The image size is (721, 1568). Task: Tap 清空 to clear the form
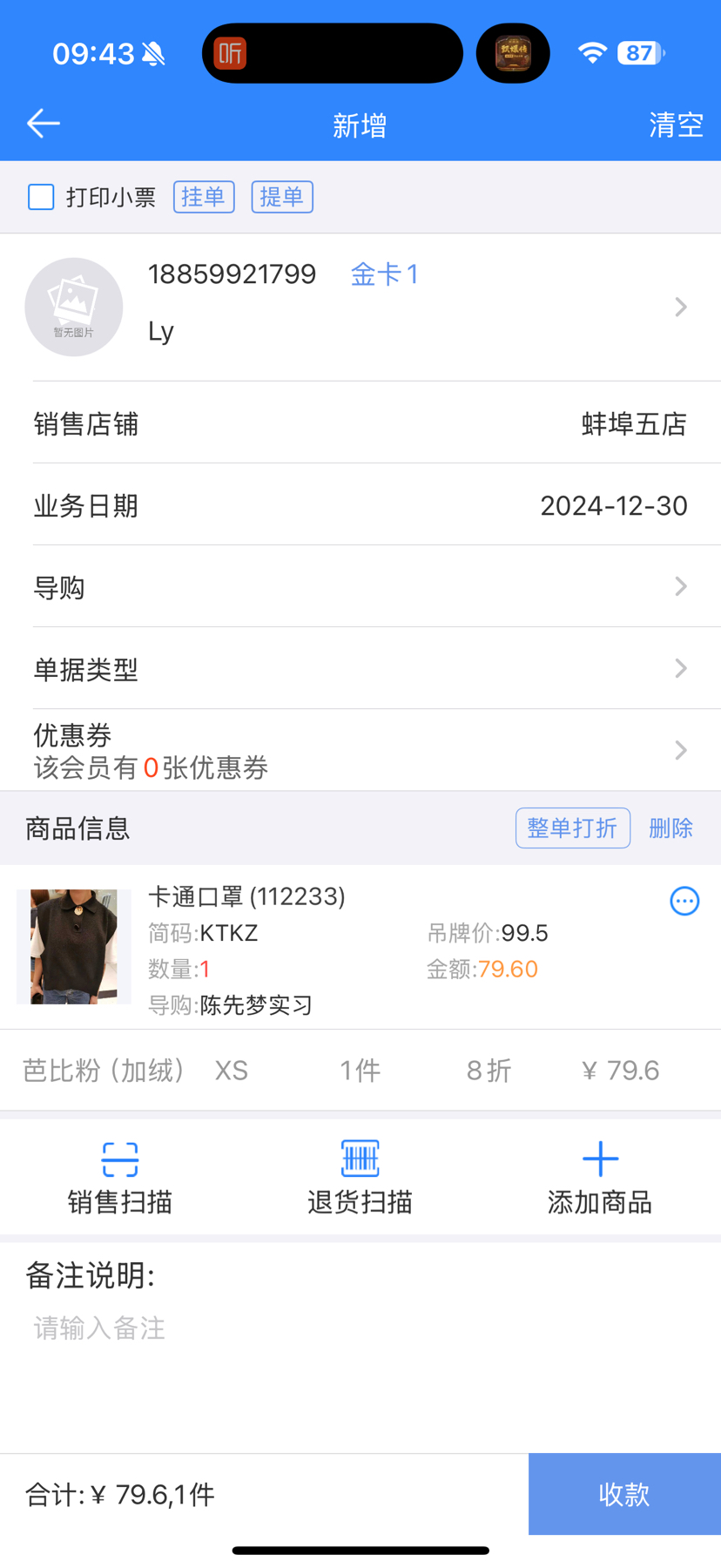(x=676, y=125)
